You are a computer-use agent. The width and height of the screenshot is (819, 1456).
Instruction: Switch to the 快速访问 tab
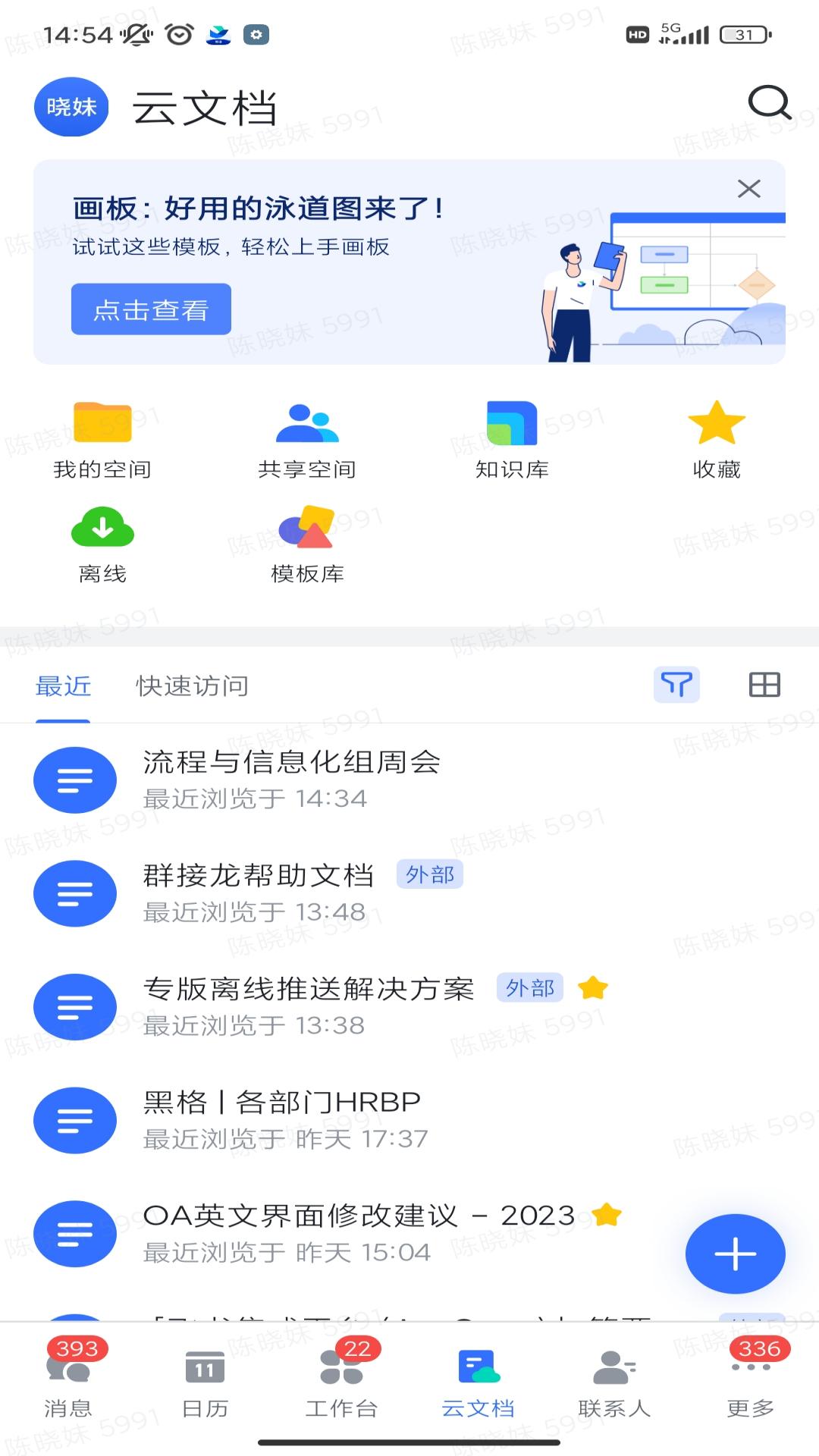[191, 685]
